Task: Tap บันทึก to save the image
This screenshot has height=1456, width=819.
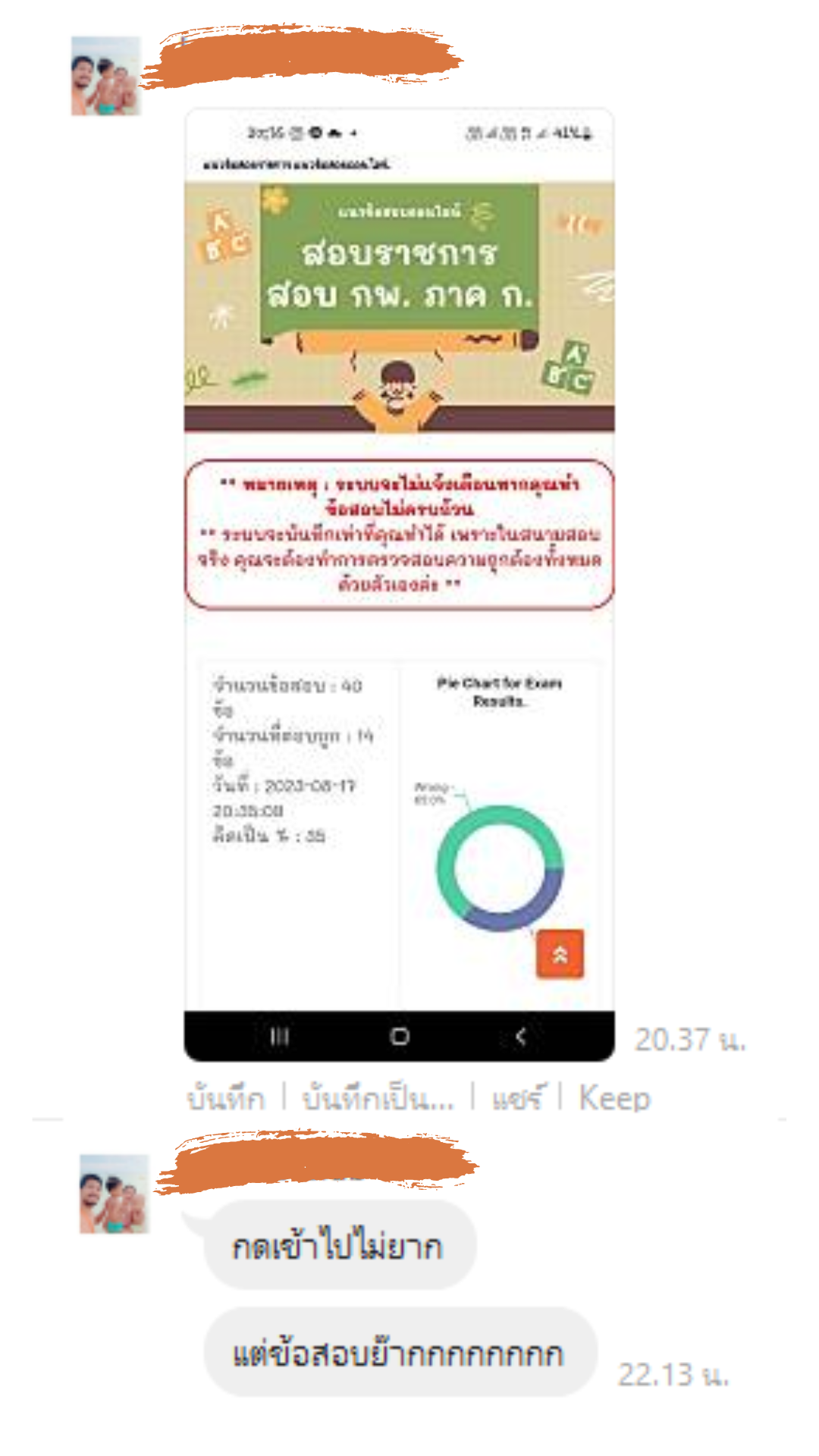Action: point(226,1098)
